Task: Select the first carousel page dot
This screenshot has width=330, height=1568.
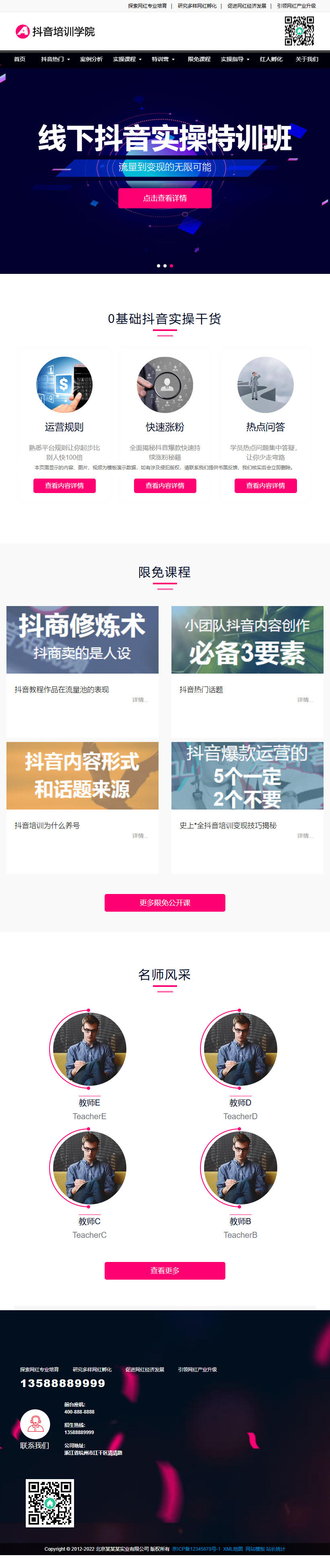Action: point(158,266)
